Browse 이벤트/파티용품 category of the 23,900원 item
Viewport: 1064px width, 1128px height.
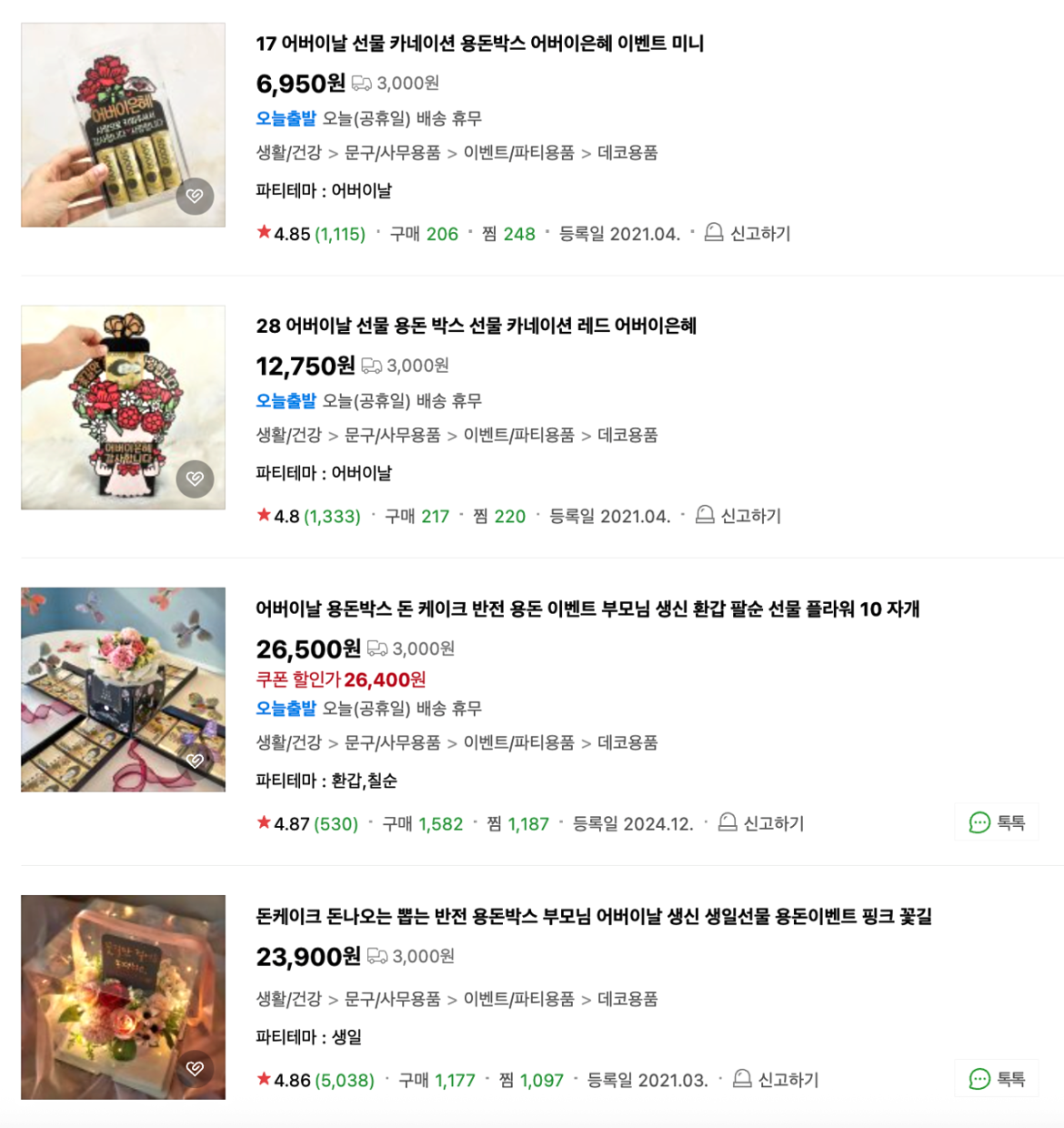point(518,999)
